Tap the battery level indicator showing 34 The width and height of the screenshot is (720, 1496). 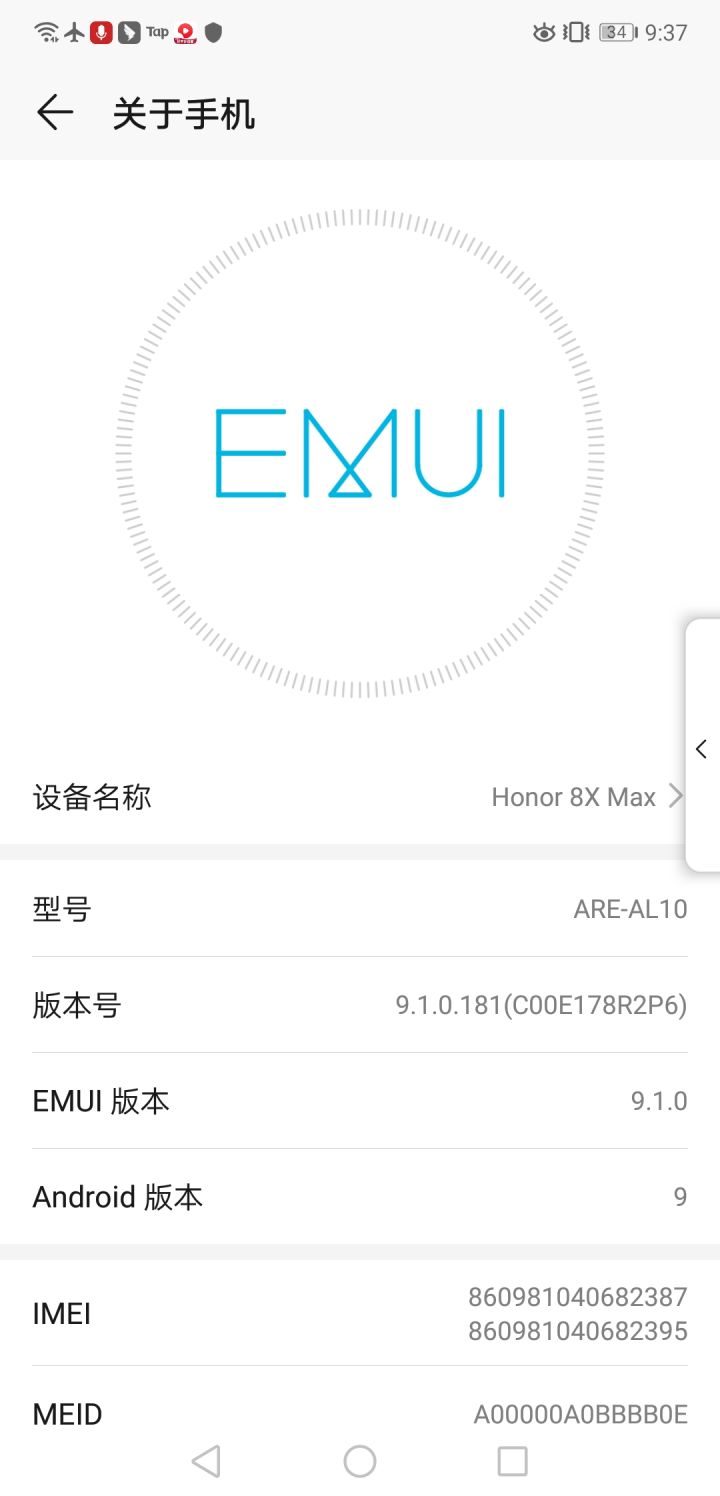(x=616, y=32)
